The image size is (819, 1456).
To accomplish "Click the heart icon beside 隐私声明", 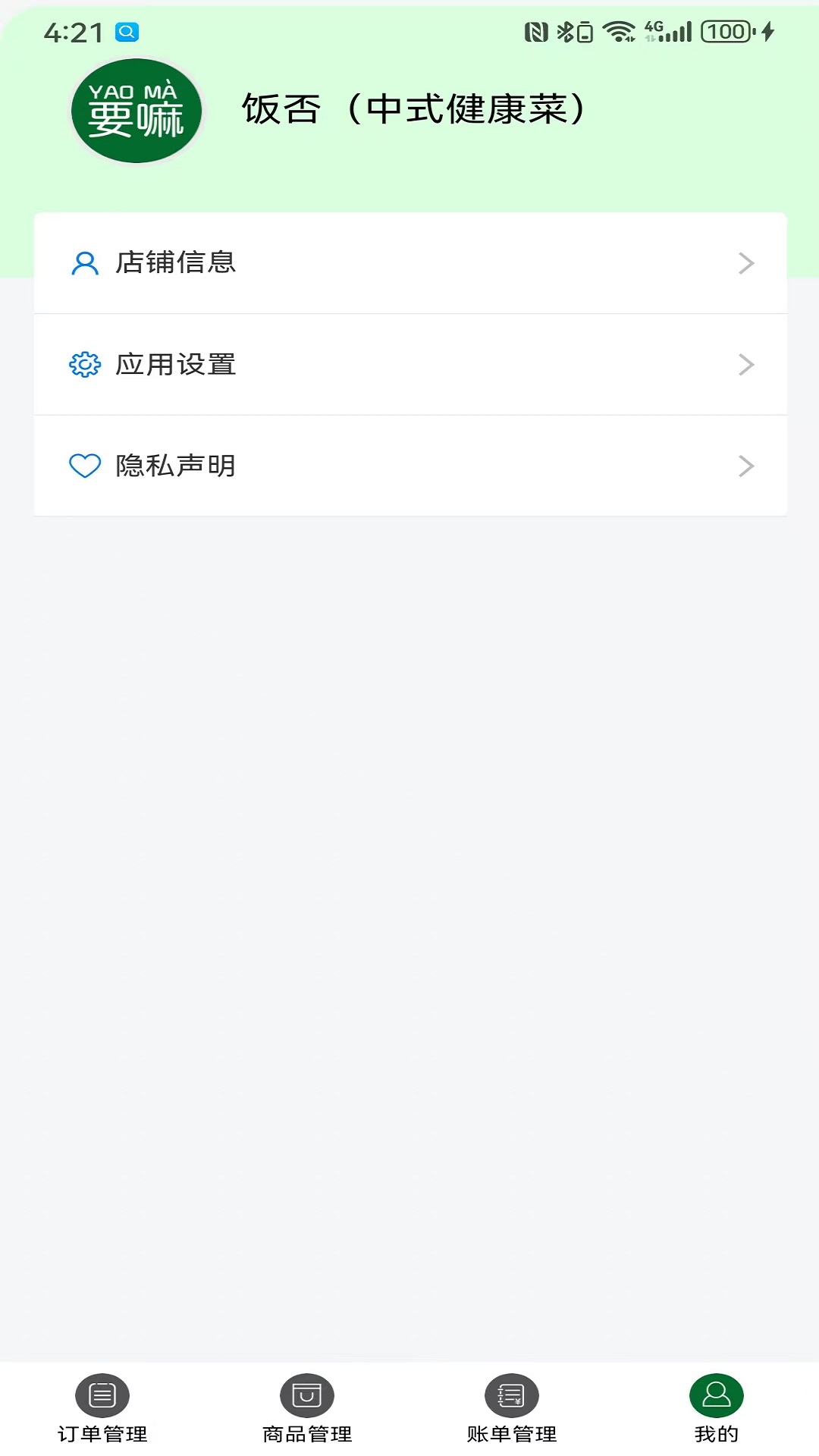I will point(84,466).
